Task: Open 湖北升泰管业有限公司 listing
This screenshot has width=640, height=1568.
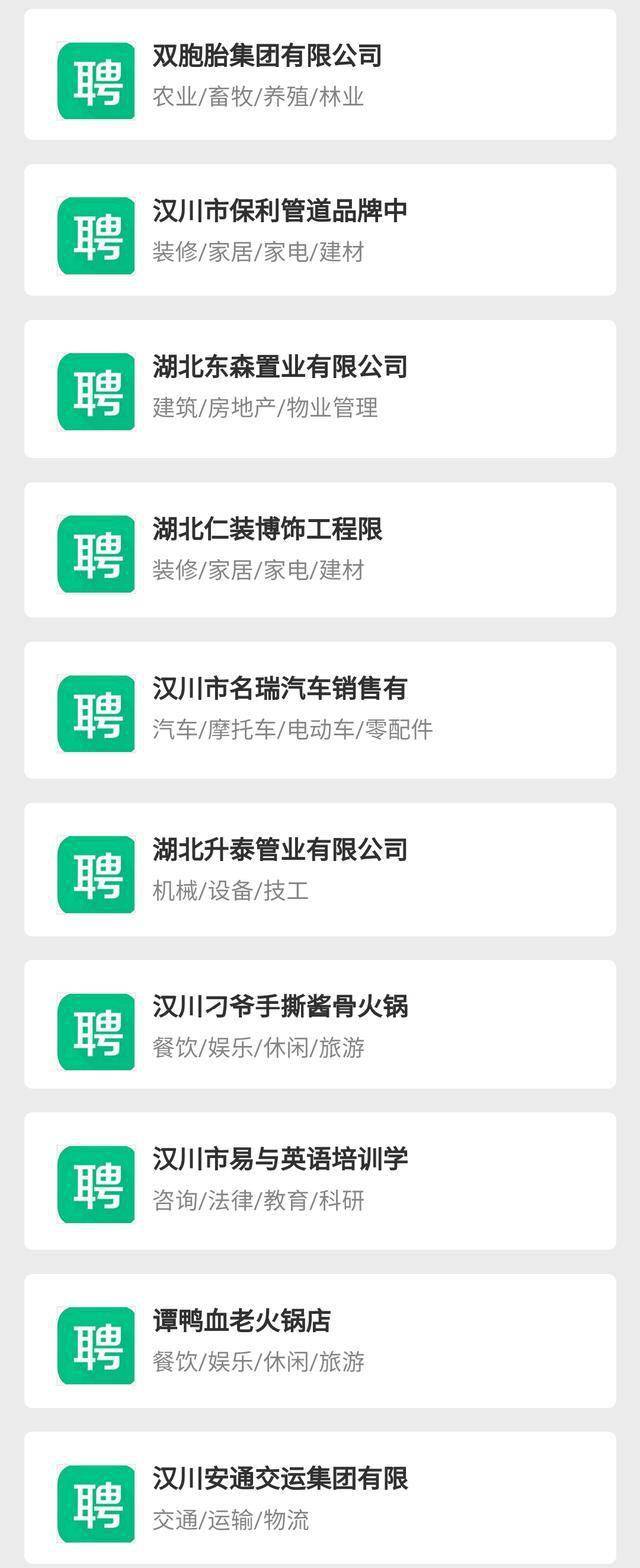Action: tap(320, 869)
